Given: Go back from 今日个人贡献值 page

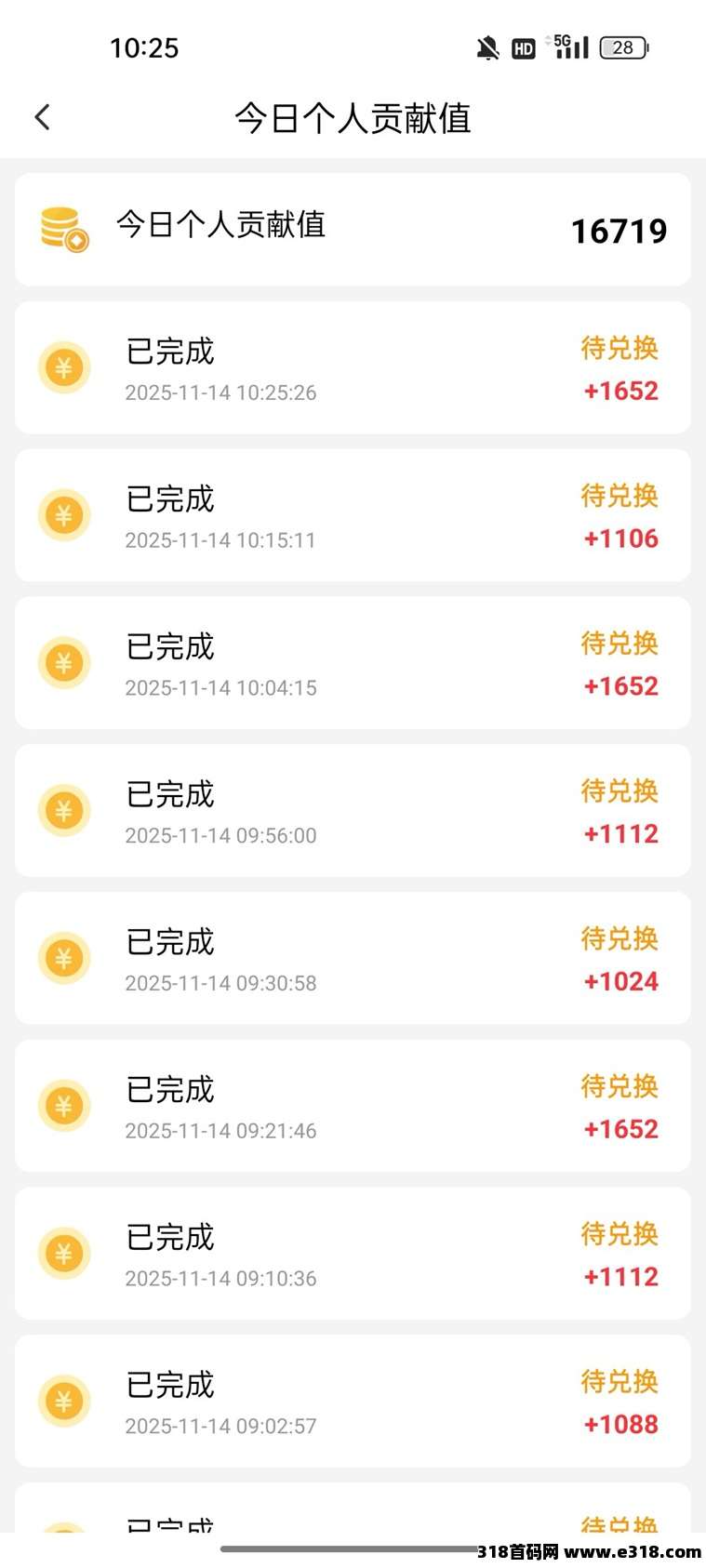Looking at the screenshot, I should [42, 117].
